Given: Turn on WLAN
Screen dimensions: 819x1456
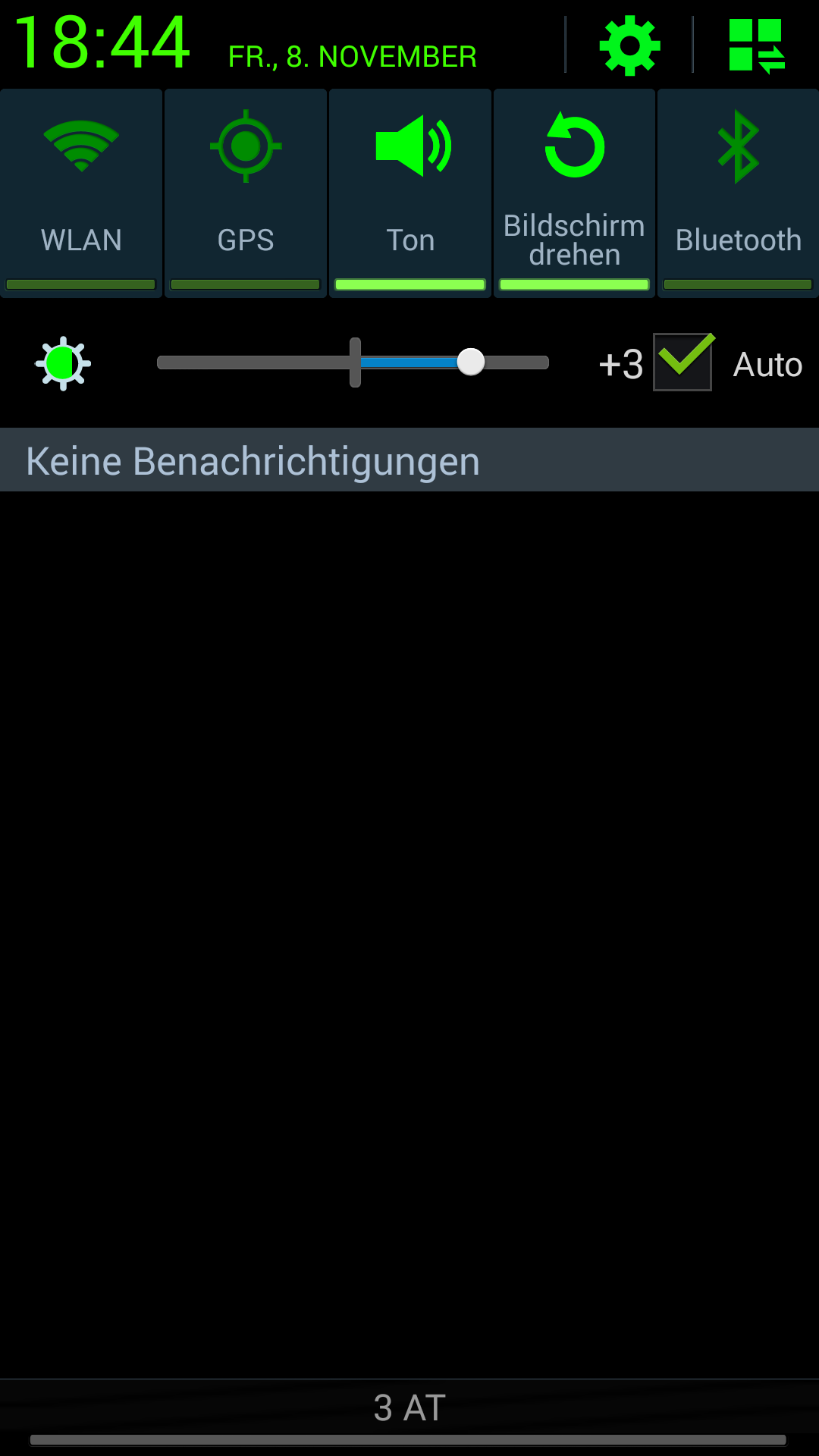Looking at the screenshot, I should 81,193.
